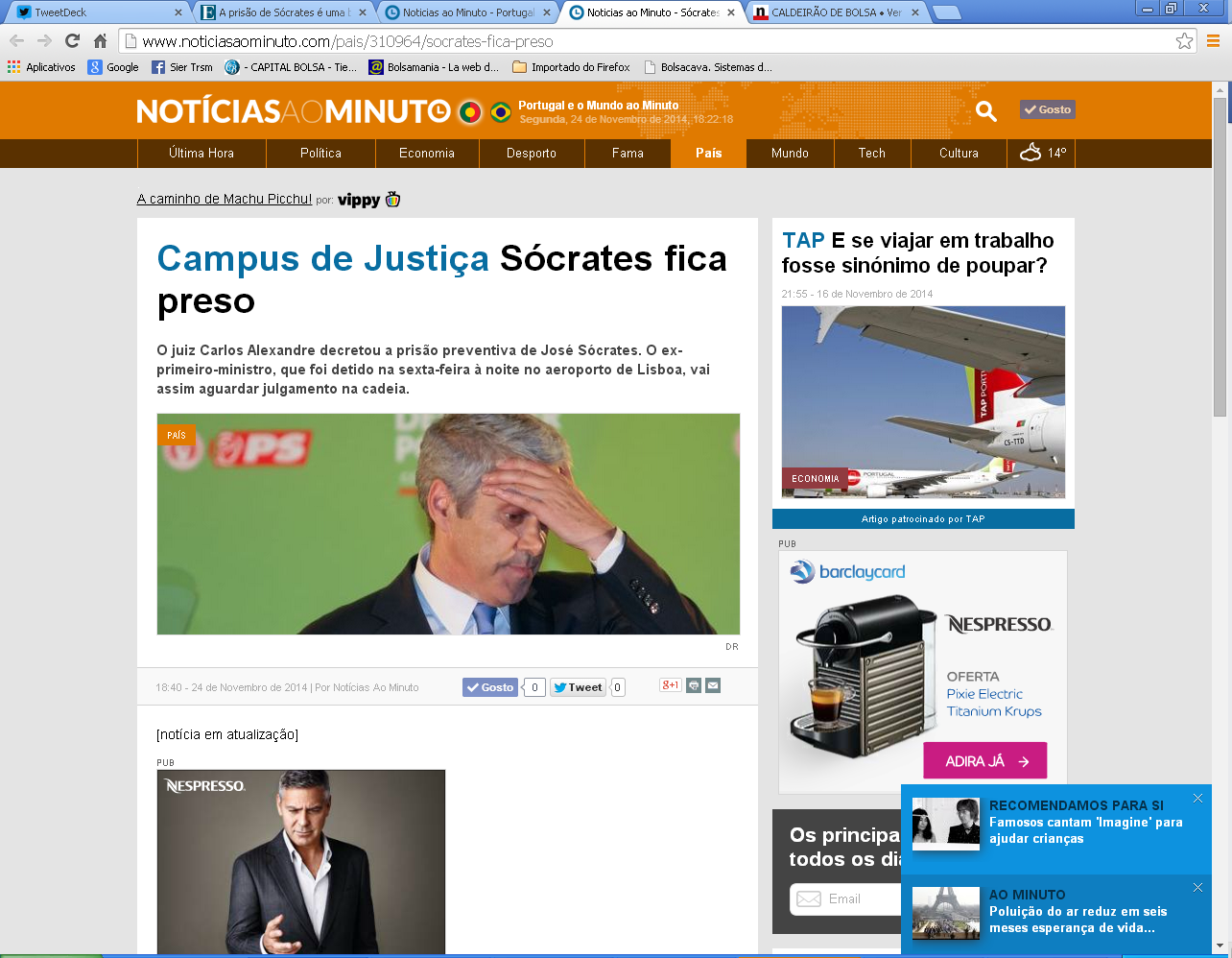The image size is (1232, 958).
Task: Open the Tech section
Action: coord(871,153)
